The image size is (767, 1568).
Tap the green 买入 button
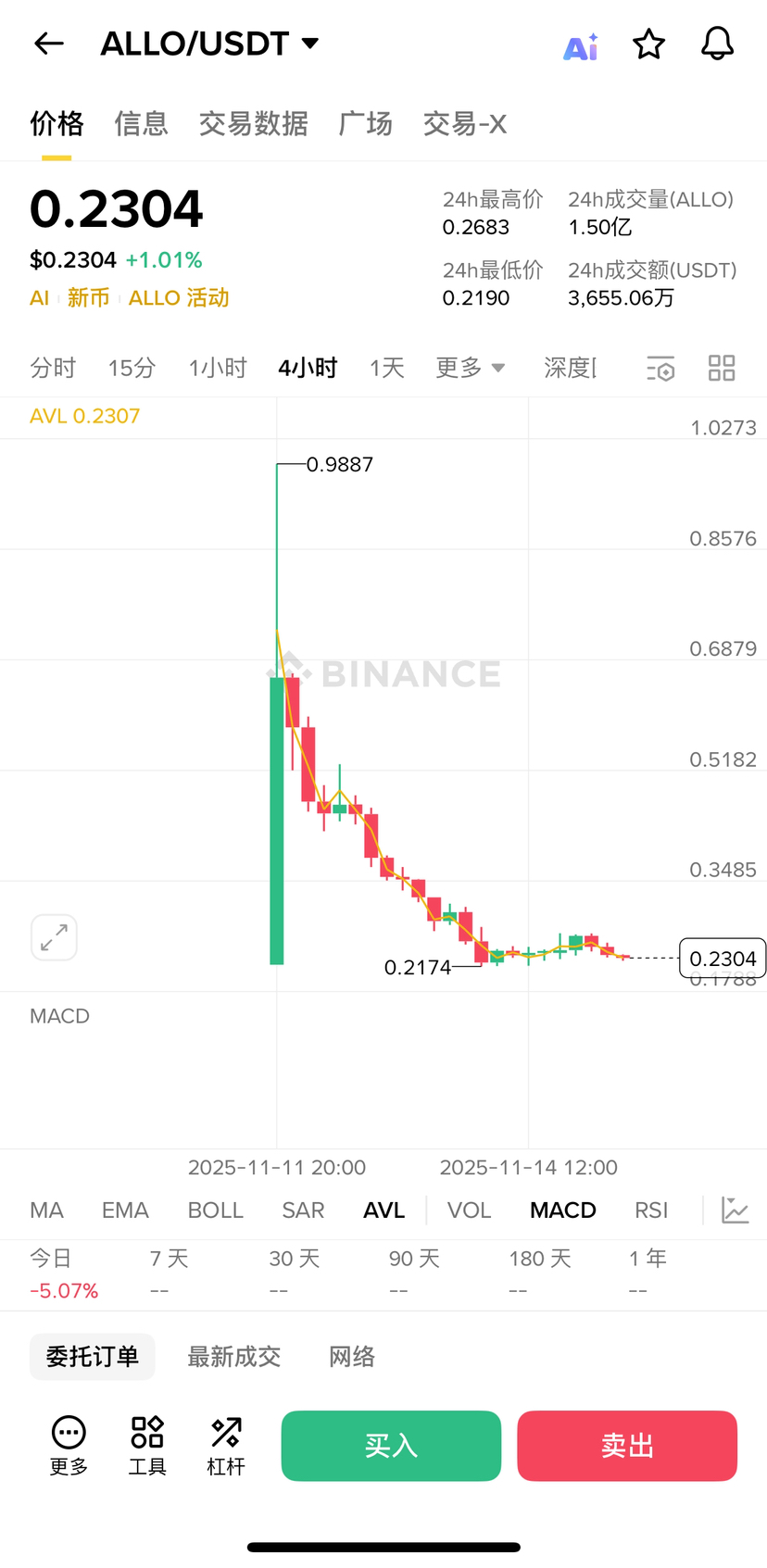pyautogui.click(x=391, y=1446)
